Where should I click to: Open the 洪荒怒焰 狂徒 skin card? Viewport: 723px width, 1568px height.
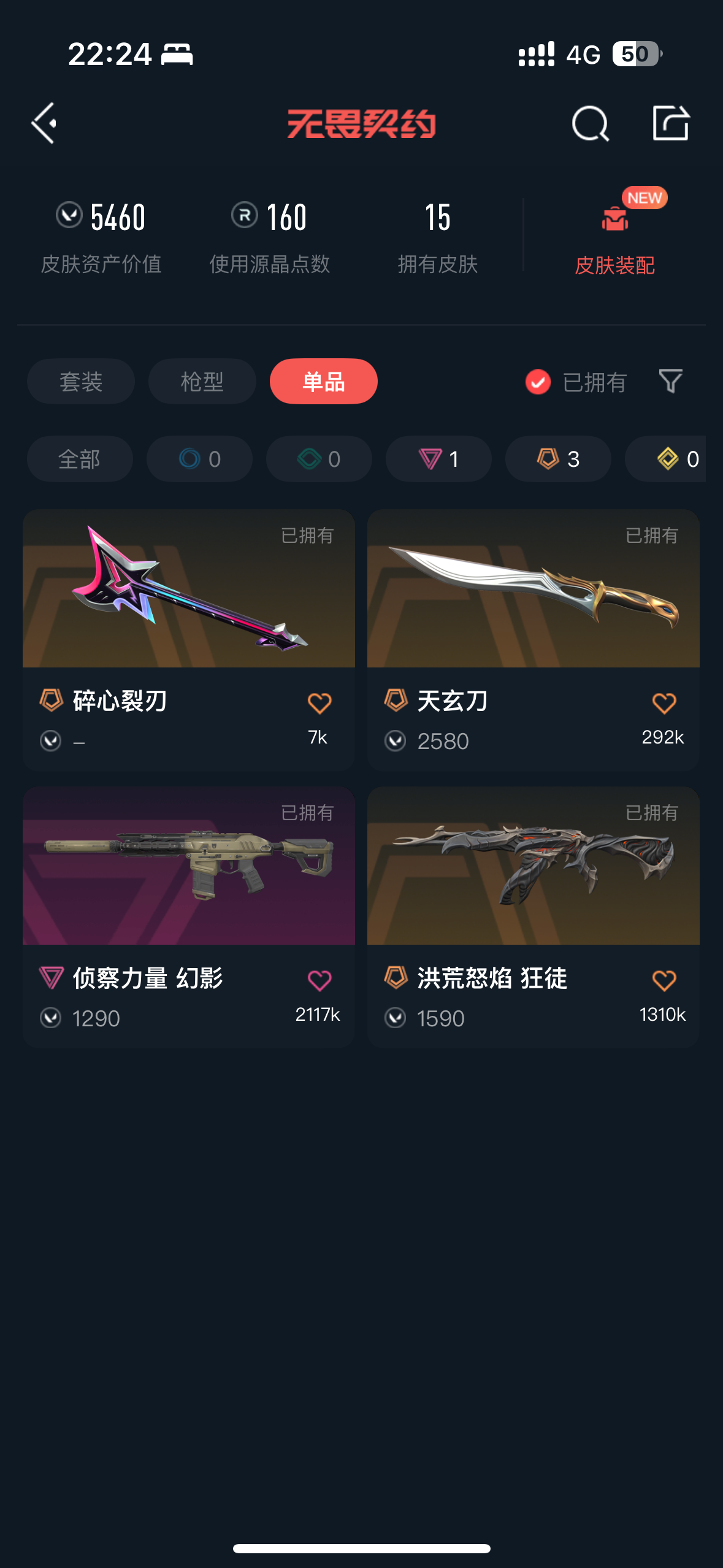coord(534,917)
